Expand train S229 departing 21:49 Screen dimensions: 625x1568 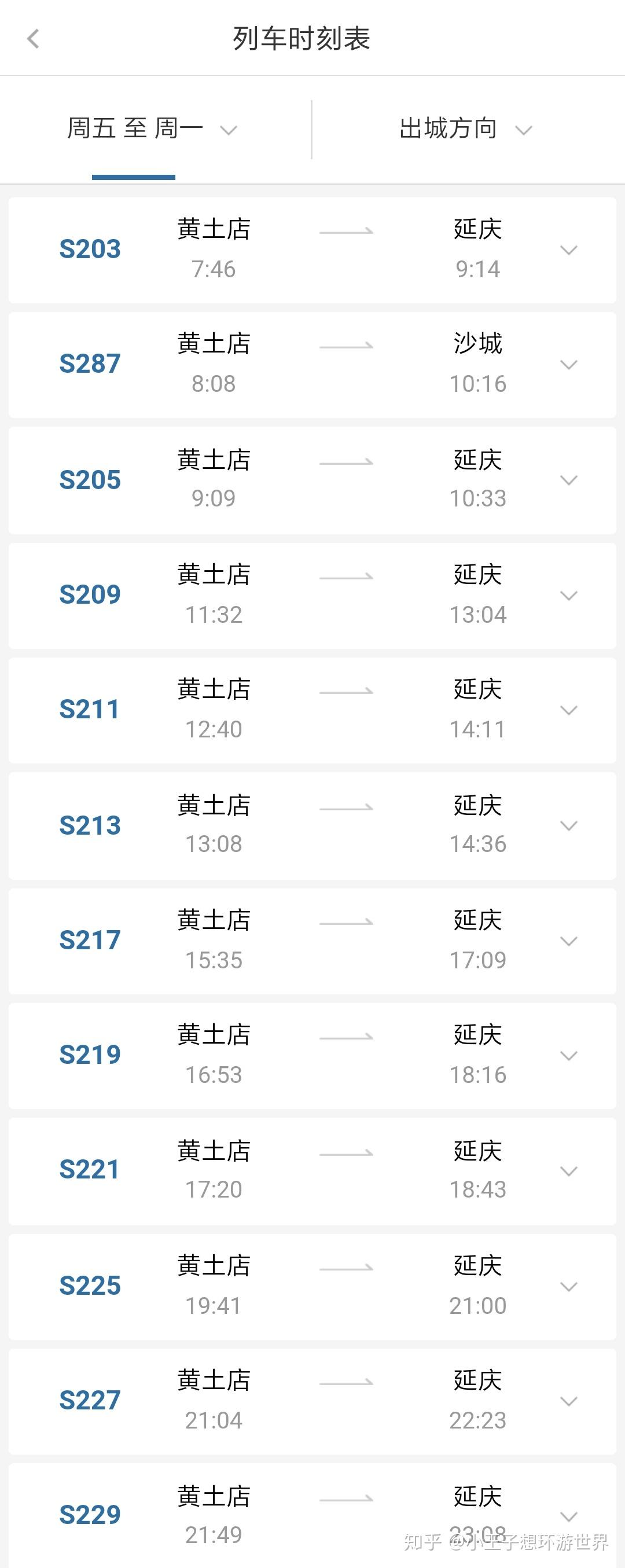pyautogui.click(x=568, y=1516)
